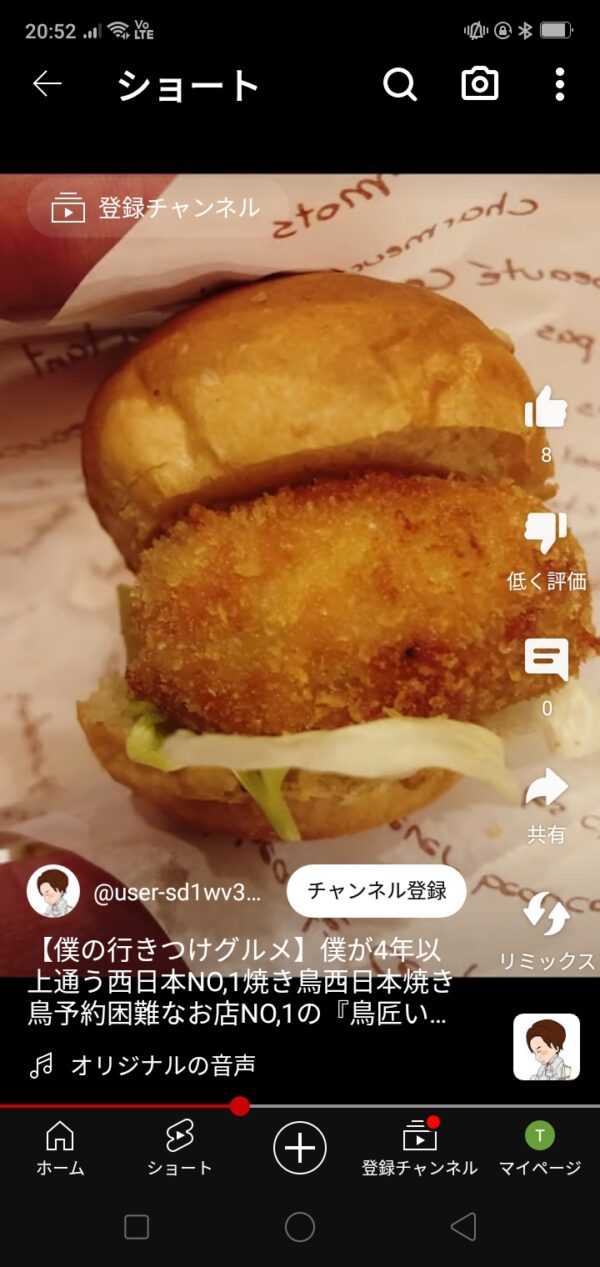The height and width of the screenshot is (1267, 600).
Task: Go to the マイページ tab
Action: click(540, 1148)
